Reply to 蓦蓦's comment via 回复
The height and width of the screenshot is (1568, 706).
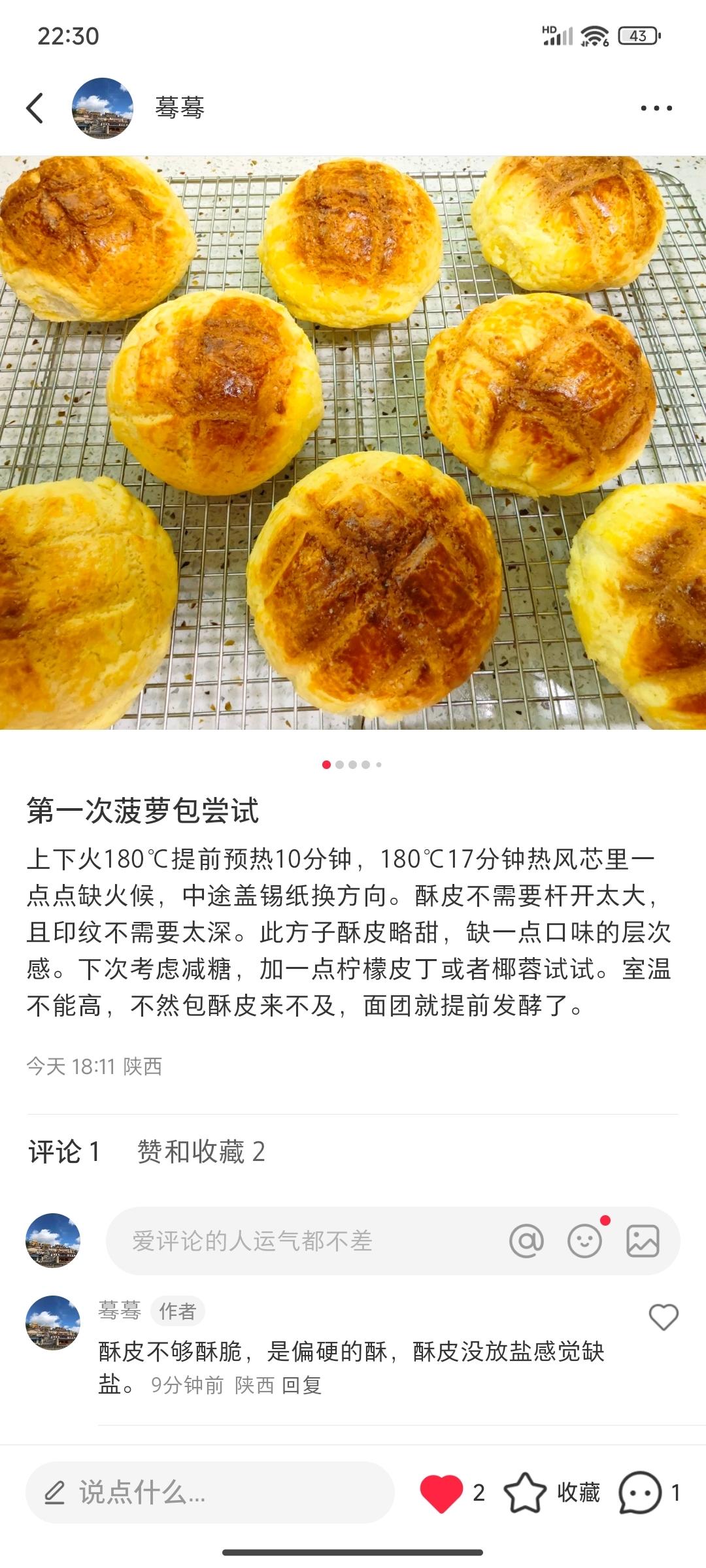(301, 1385)
